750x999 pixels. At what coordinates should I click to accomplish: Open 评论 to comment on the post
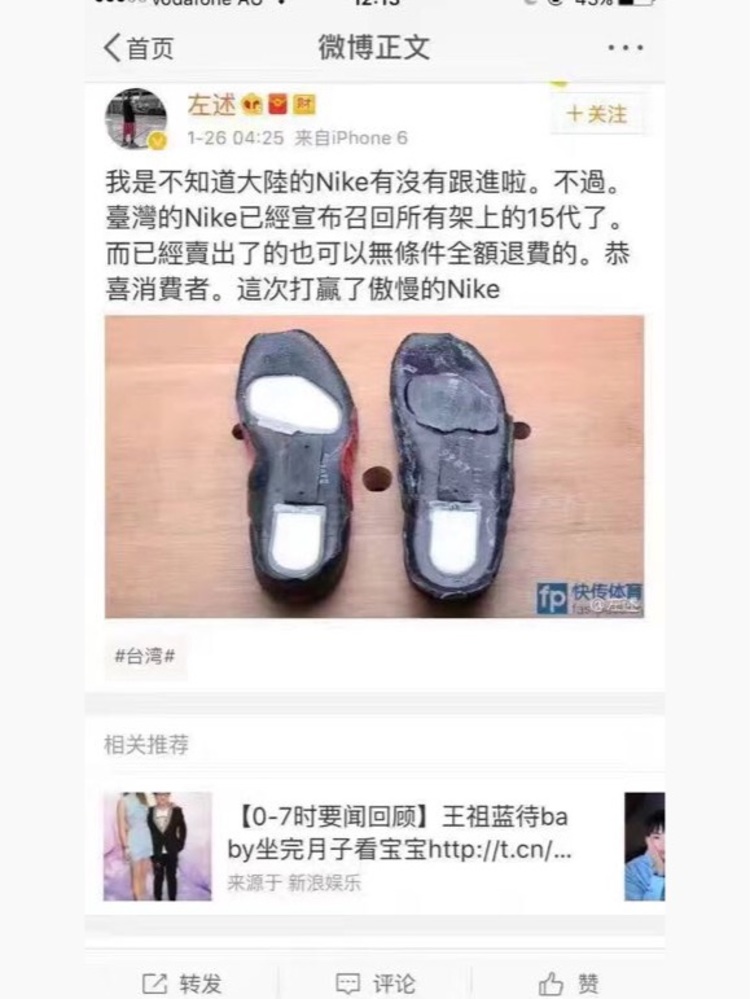click(375, 983)
